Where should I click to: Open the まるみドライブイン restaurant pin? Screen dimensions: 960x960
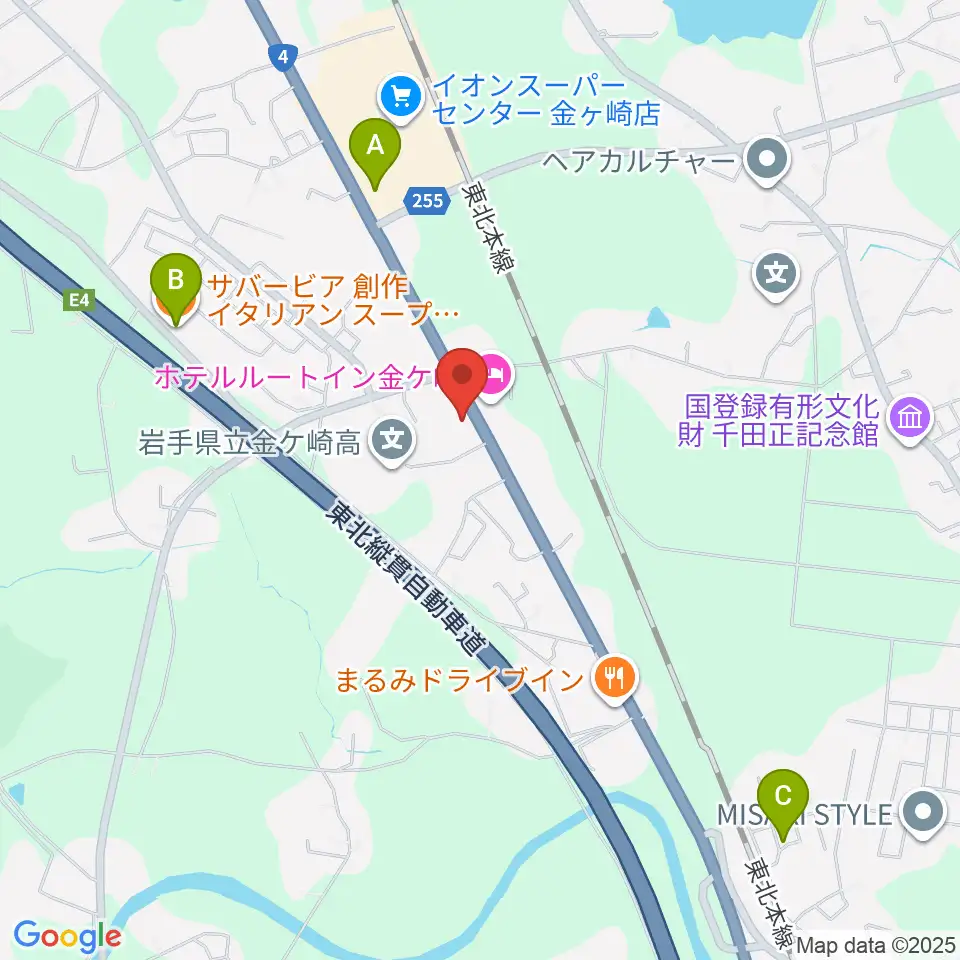click(x=615, y=678)
